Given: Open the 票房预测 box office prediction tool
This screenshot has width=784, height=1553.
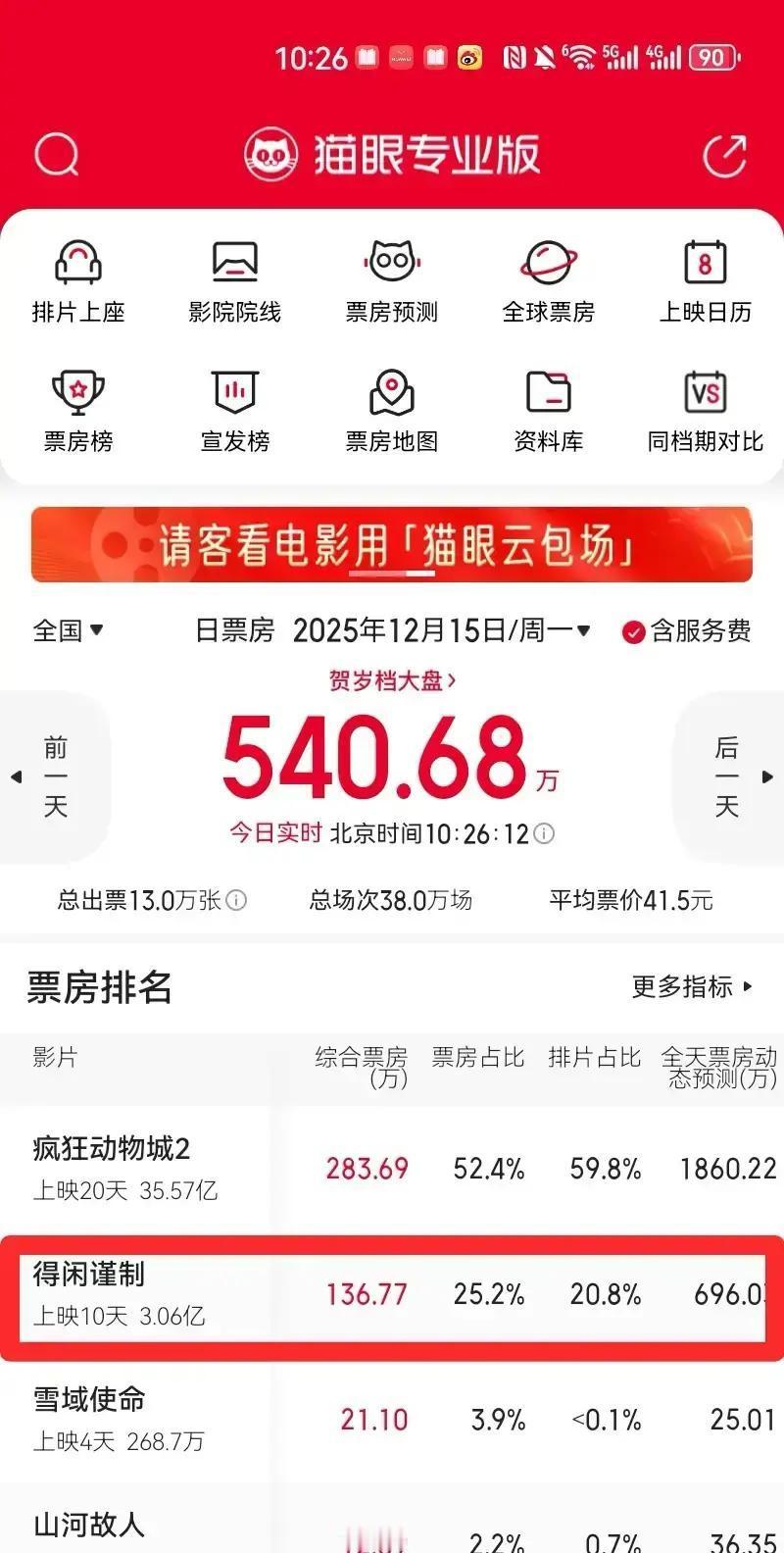Looking at the screenshot, I should 391,279.
